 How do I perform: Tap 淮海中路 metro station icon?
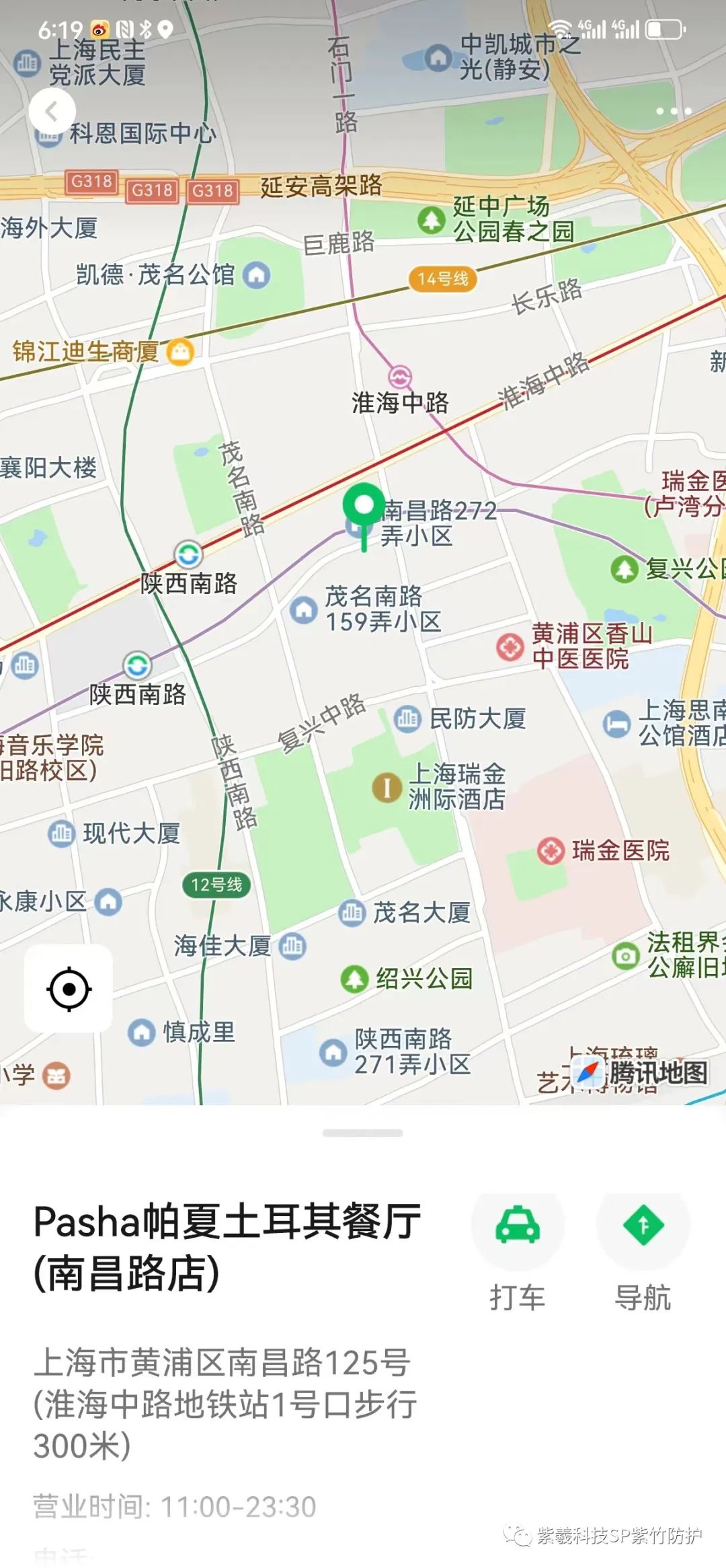click(x=400, y=377)
